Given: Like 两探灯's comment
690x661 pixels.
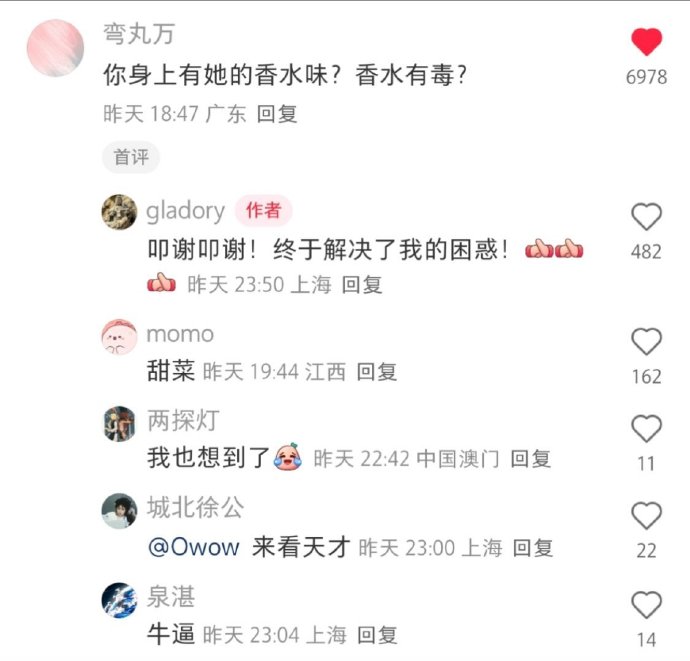Looking at the screenshot, I should click(647, 429).
